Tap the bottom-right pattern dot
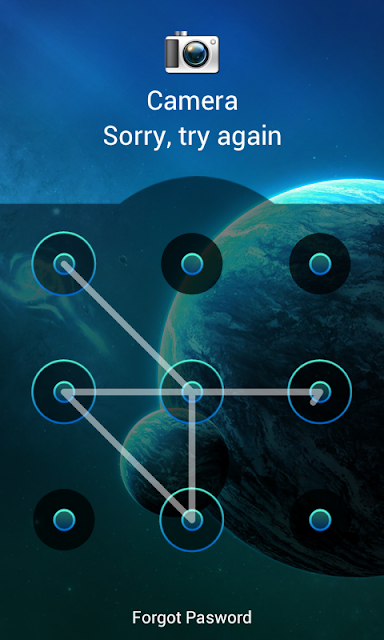Screen dimensions: 384x640 (x=320, y=520)
